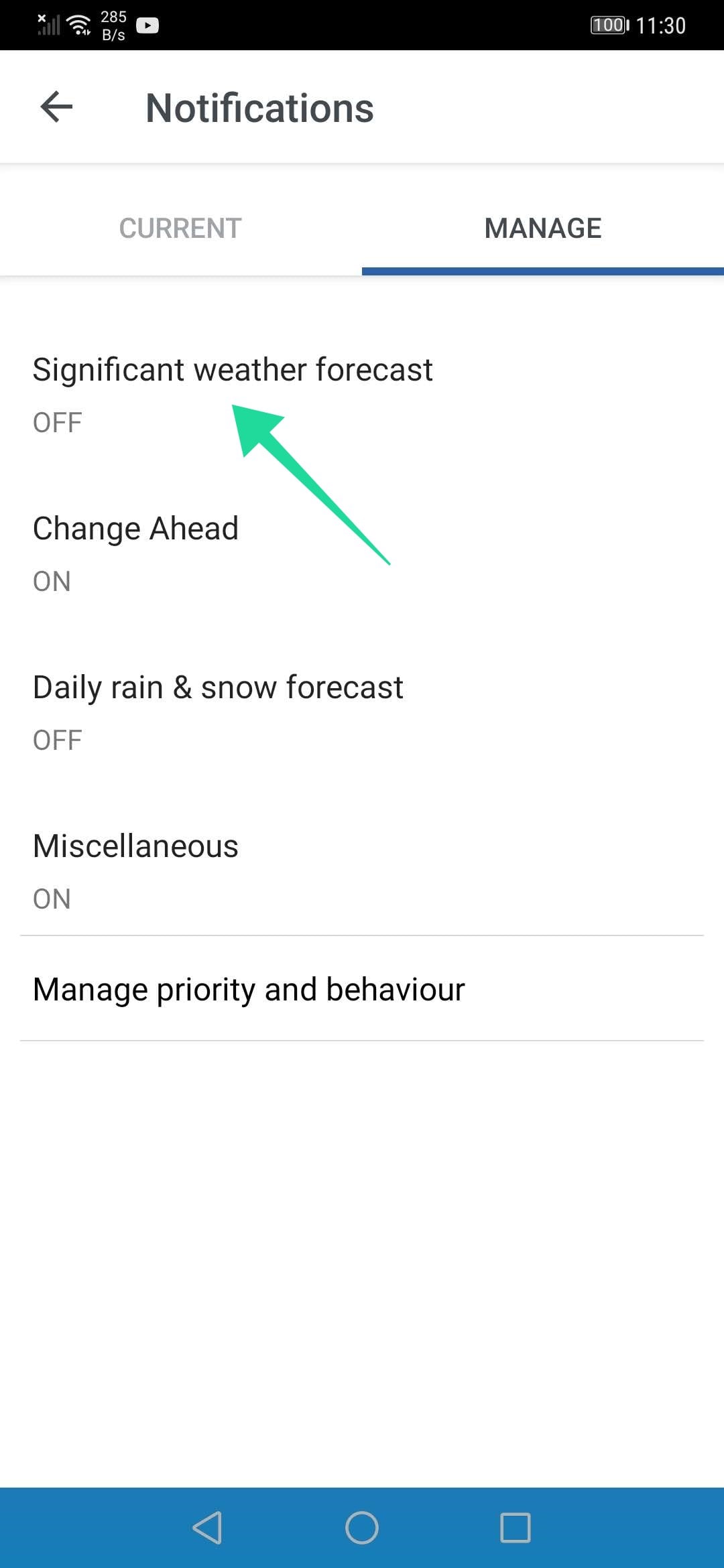Select the Manage tab
The width and height of the screenshot is (724, 1568).
[x=542, y=228]
